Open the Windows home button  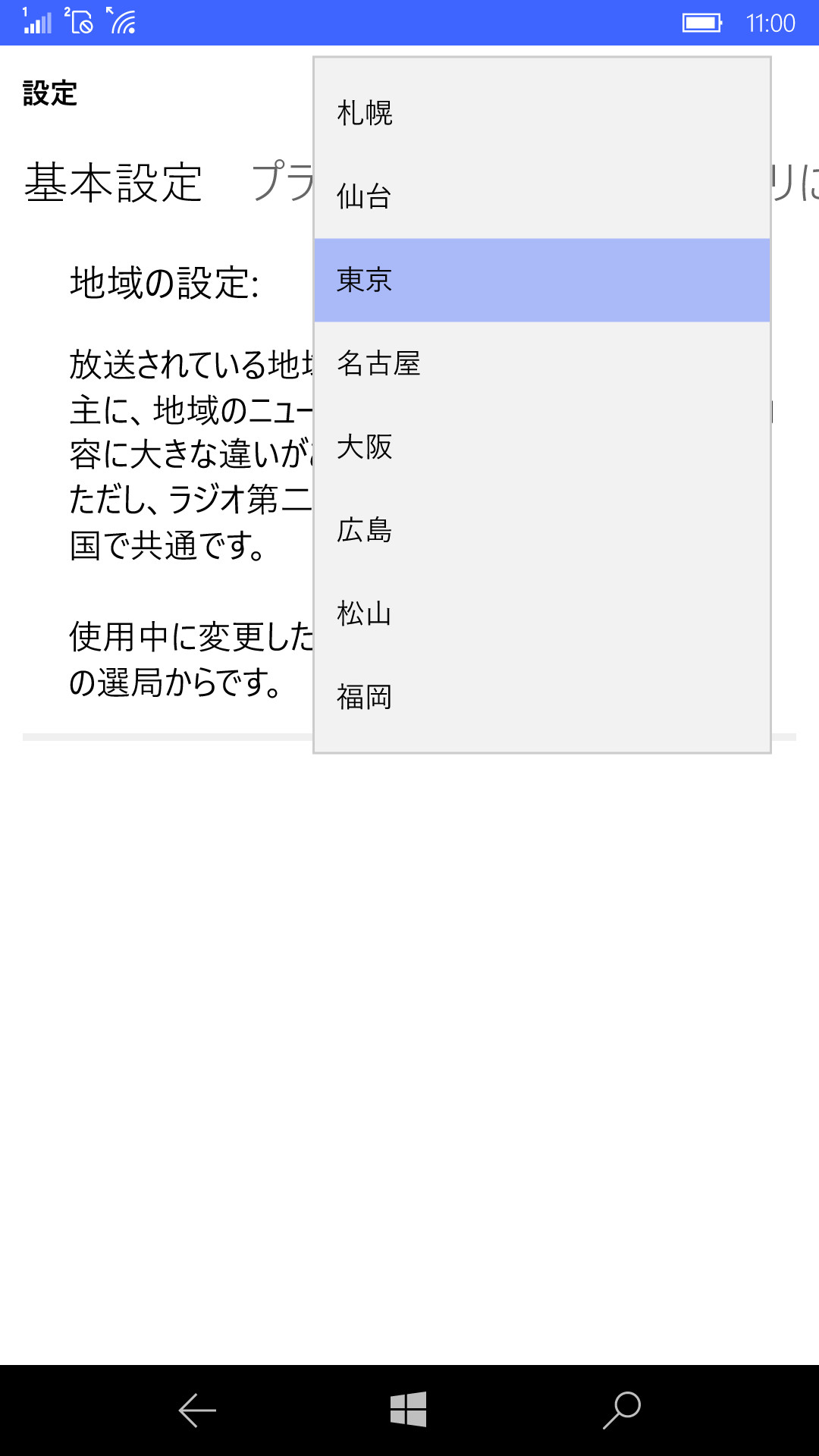[409, 1410]
